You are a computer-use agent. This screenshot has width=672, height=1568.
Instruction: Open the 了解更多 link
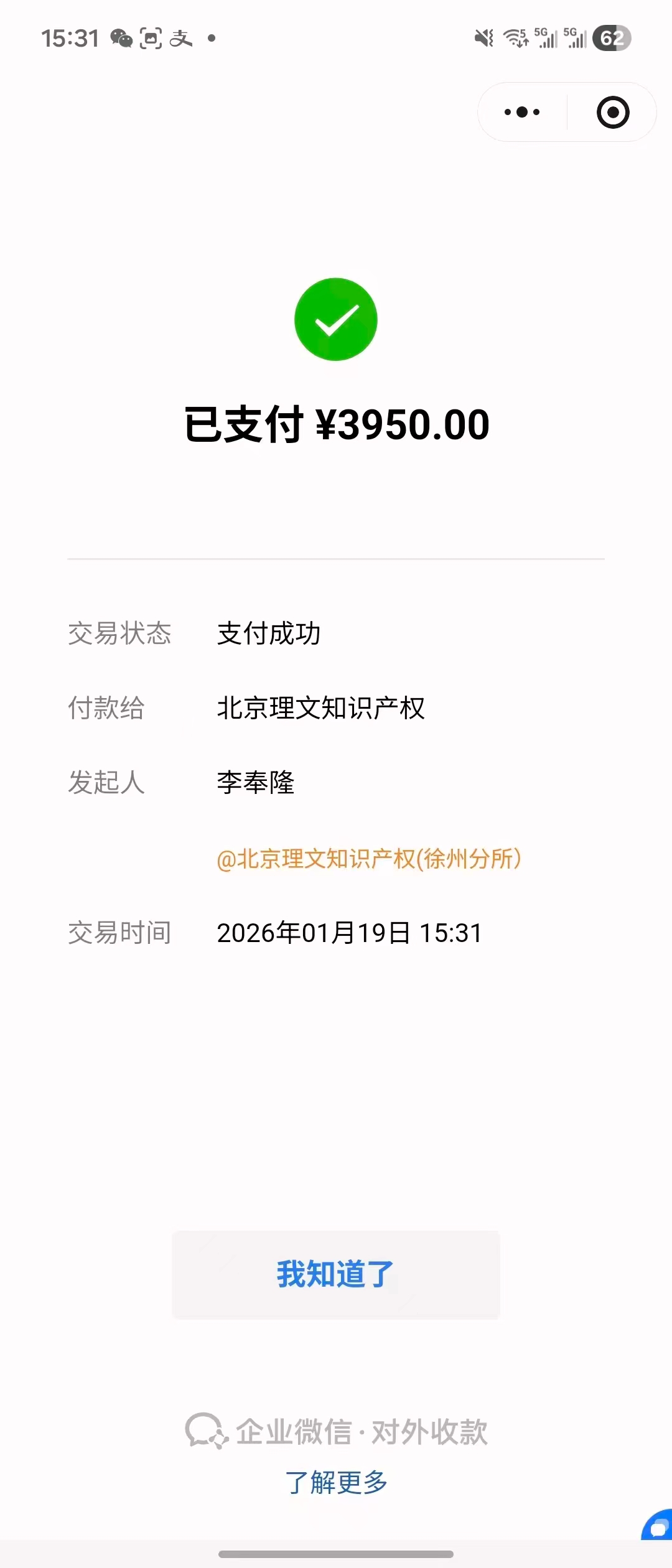pyautogui.click(x=336, y=1483)
